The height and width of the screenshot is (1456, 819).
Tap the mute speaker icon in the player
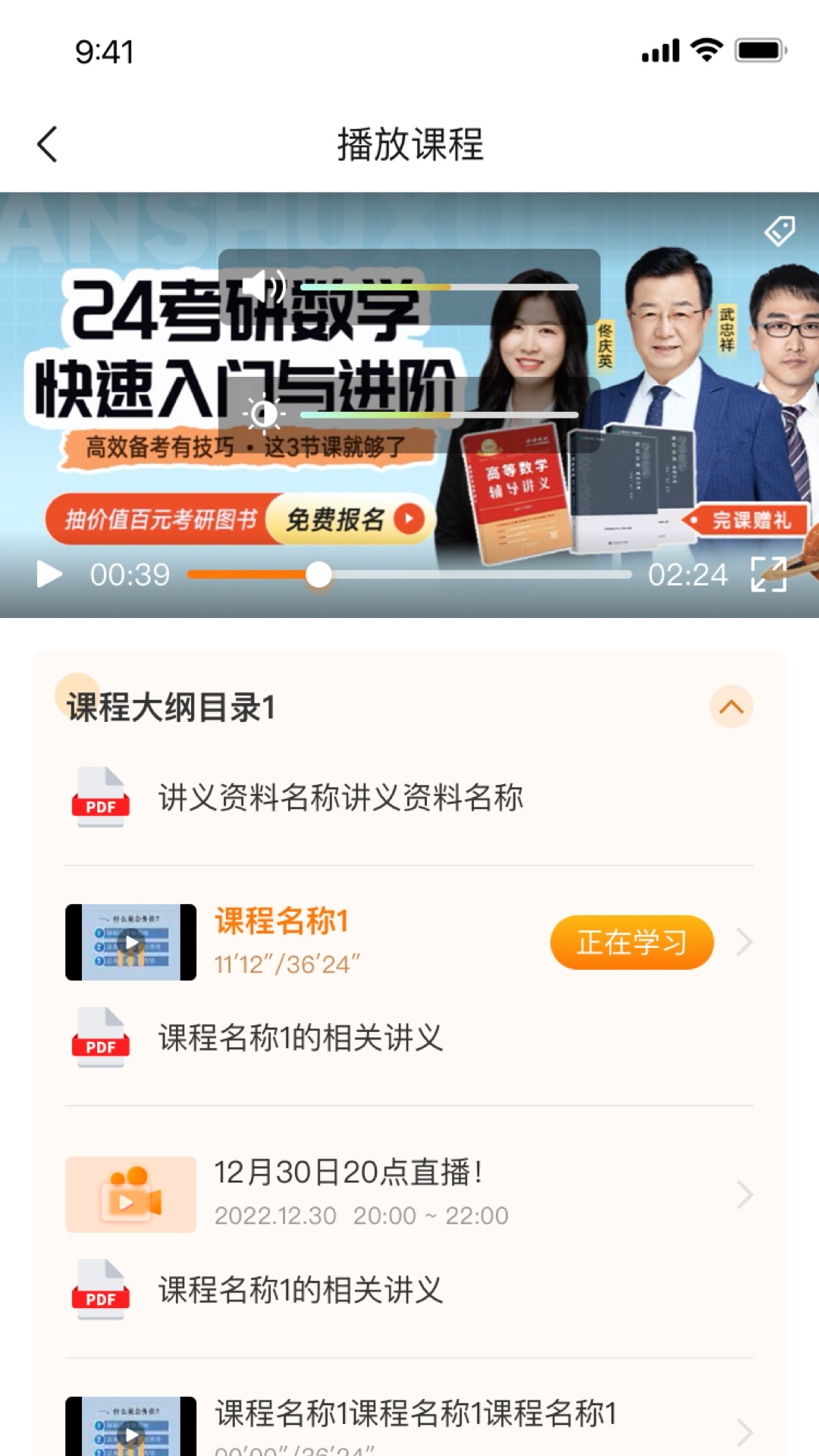(x=265, y=287)
